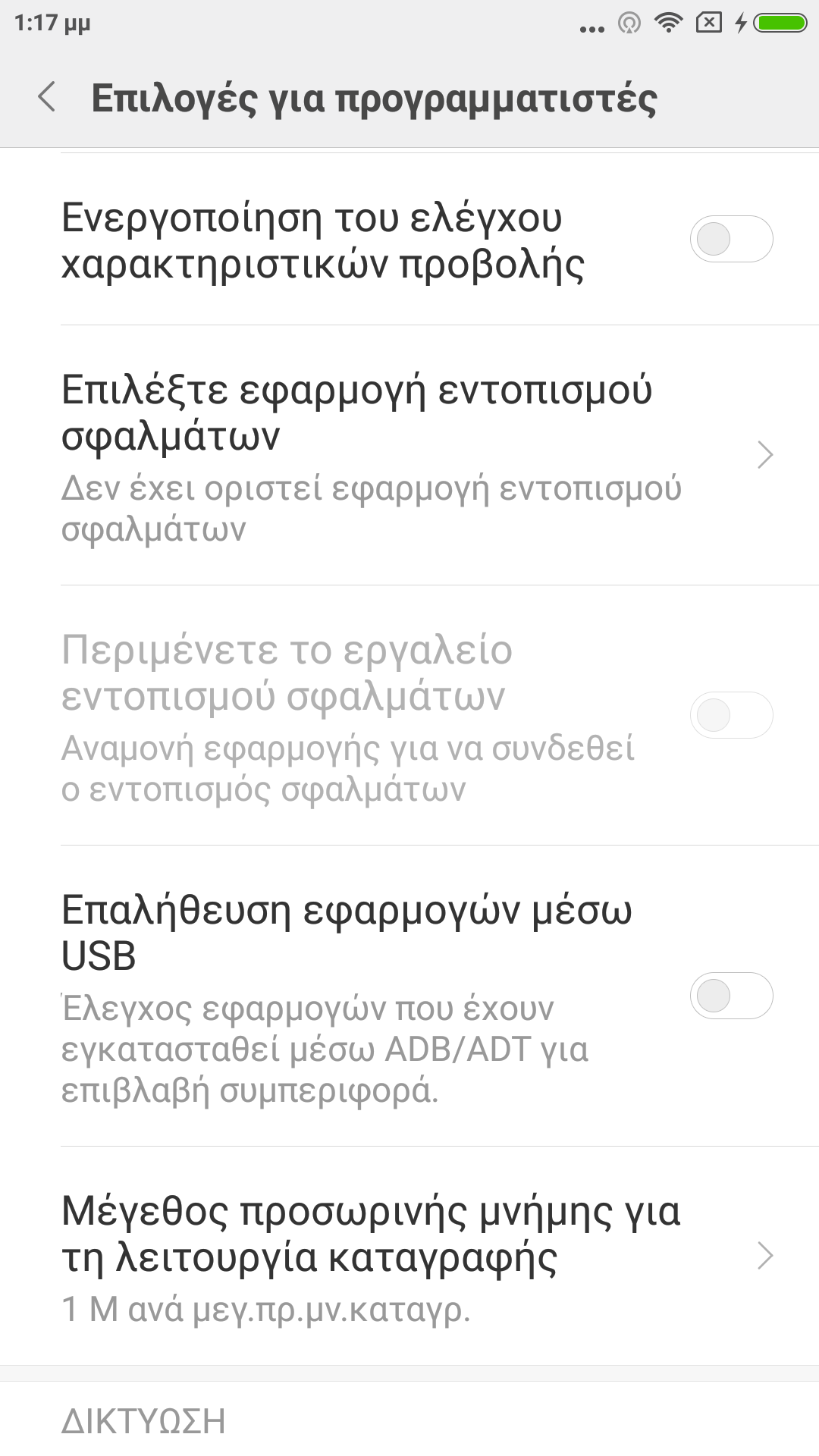819x1456 pixels.
Task: Enable Ενεργοποίηση του ελέγχου χαρακτηριστικών προβολής
Action: pyautogui.click(x=731, y=240)
